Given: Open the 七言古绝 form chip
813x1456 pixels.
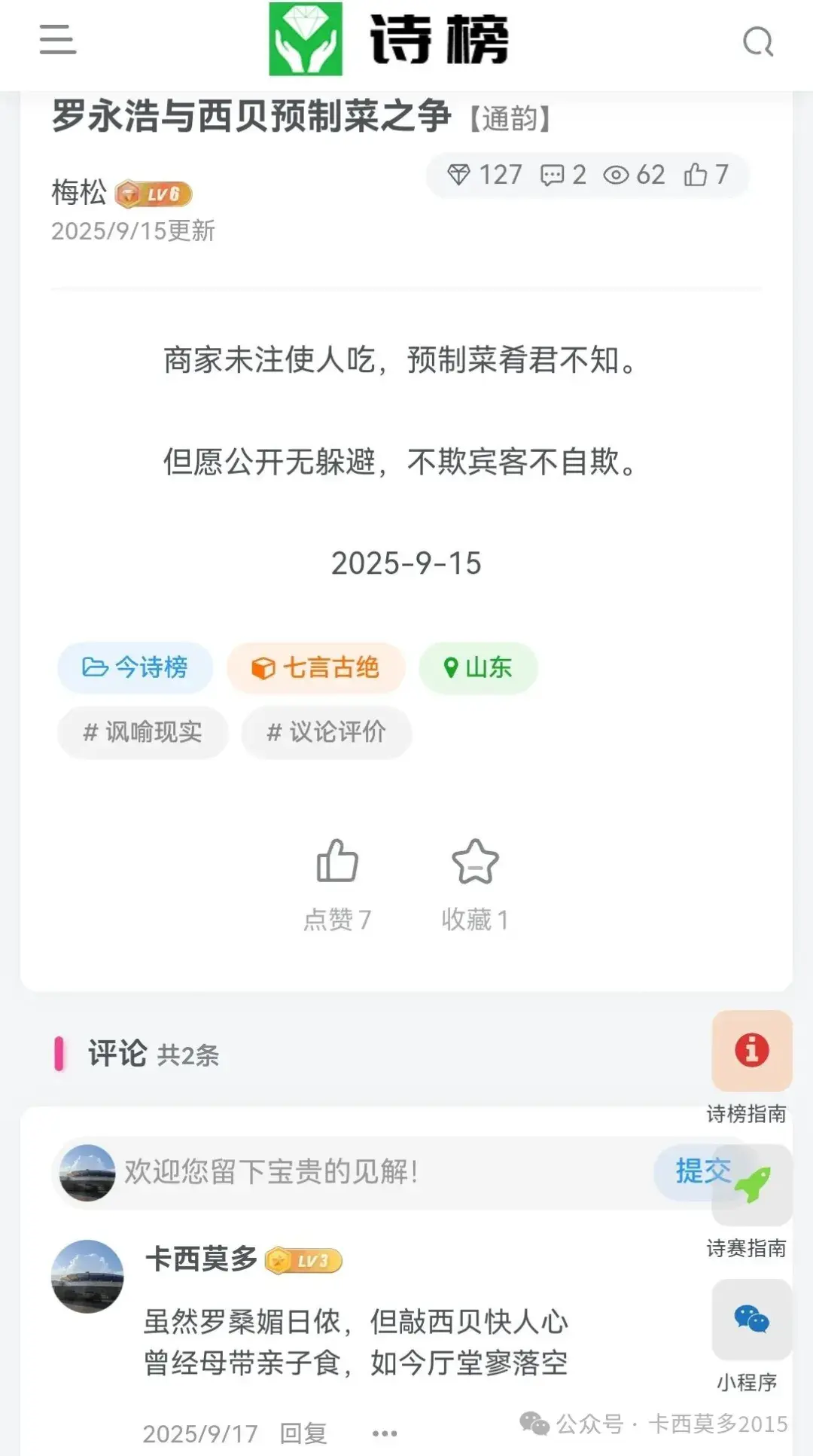Looking at the screenshot, I should click(316, 667).
